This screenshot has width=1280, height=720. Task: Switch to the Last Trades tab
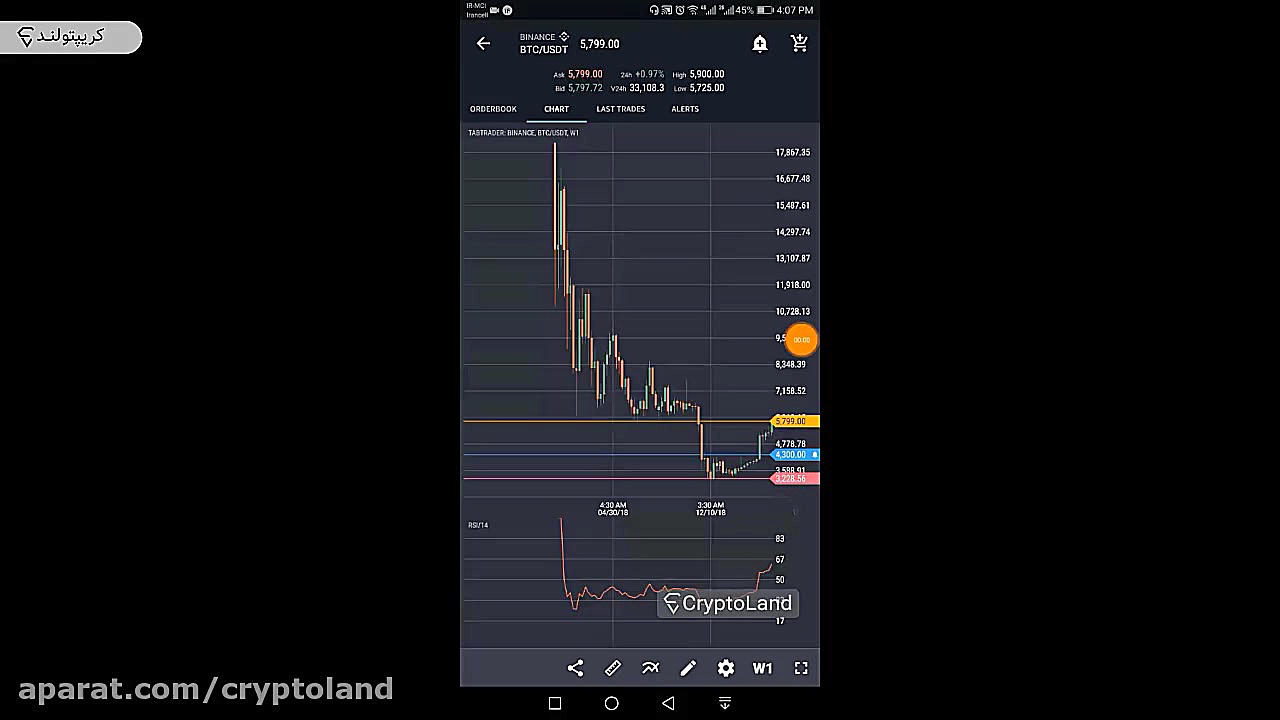(x=620, y=109)
